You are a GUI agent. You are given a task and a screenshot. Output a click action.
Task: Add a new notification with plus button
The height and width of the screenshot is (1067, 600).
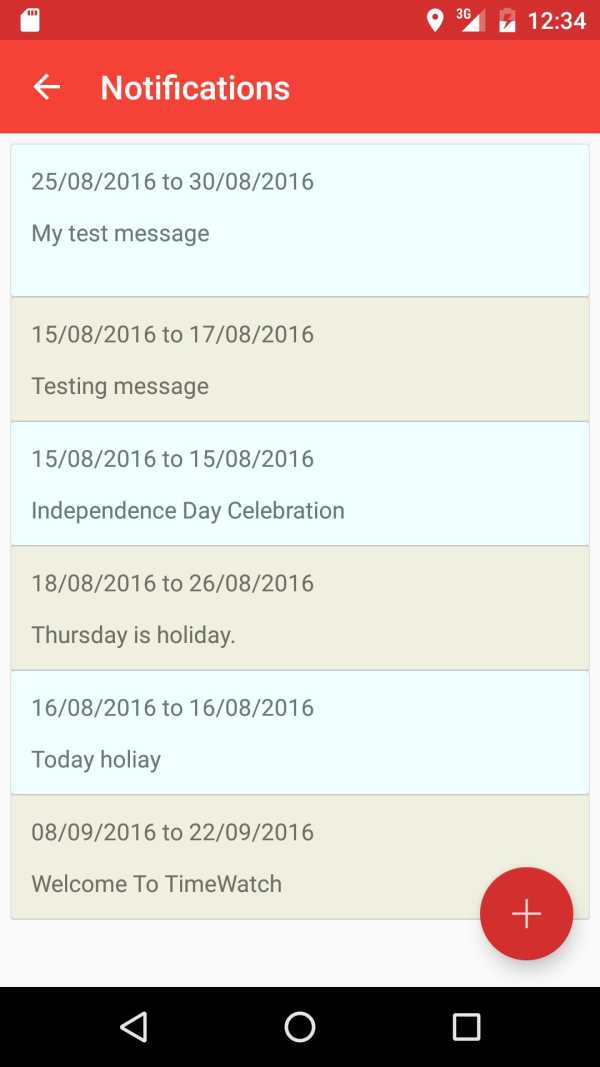click(527, 913)
